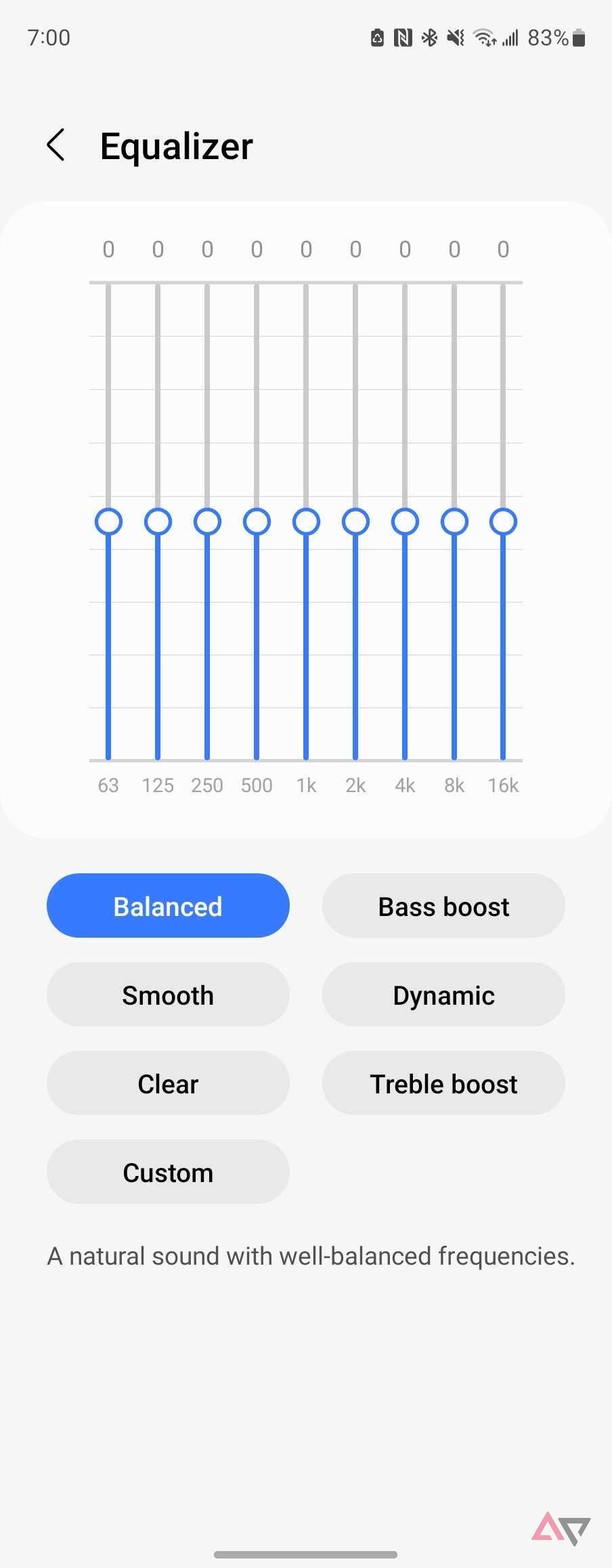Tap the Bluetooth icon in the status bar
This screenshot has height=1568, width=612.
tap(429, 37)
